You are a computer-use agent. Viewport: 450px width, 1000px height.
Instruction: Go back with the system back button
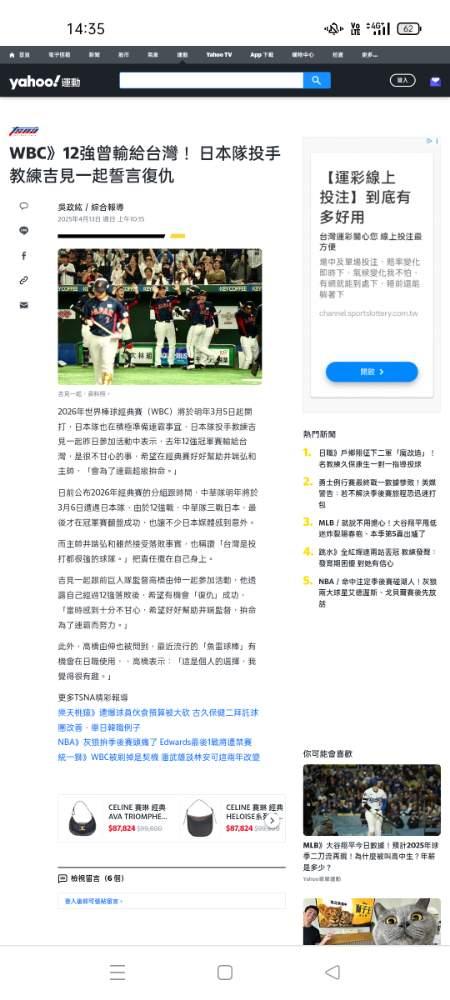pos(332,972)
